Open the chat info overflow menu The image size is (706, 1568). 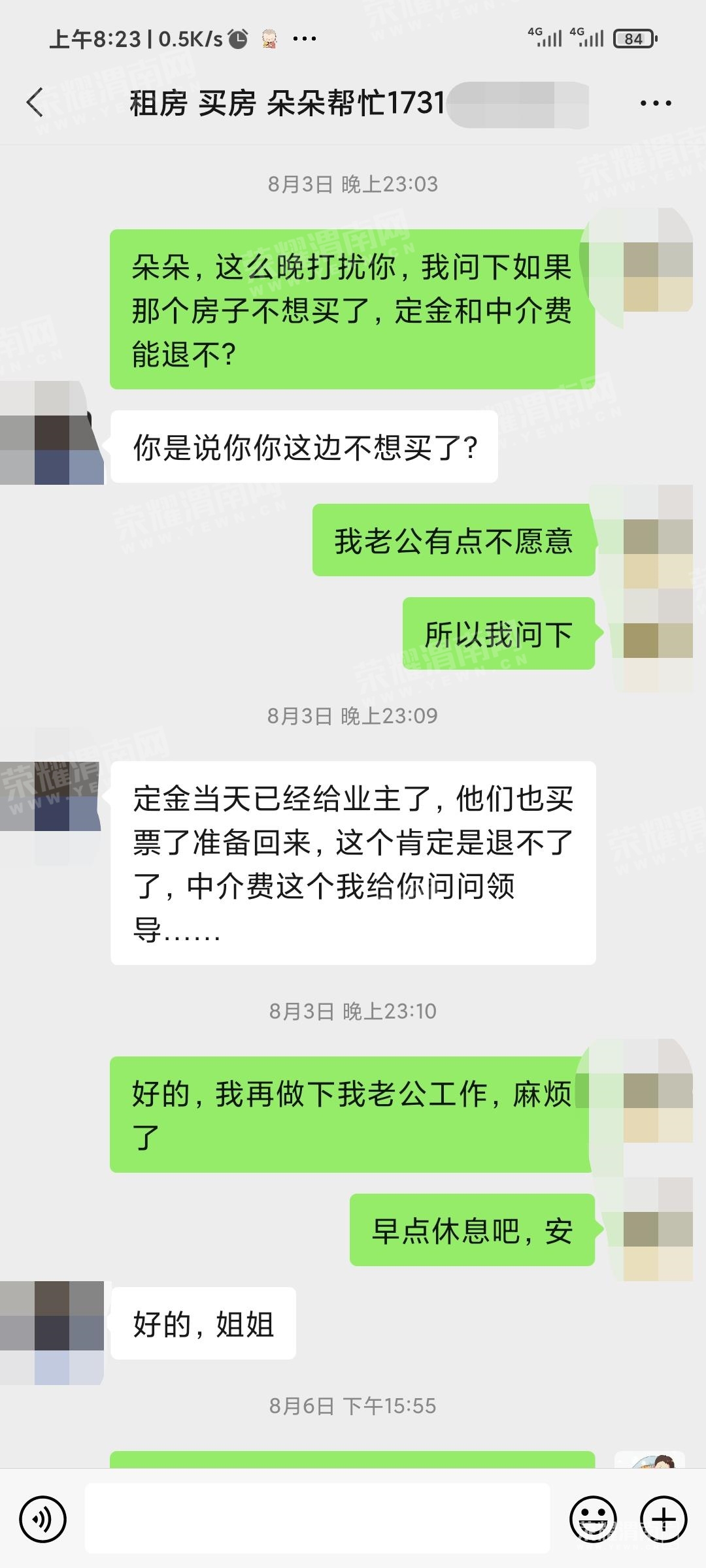tap(656, 103)
